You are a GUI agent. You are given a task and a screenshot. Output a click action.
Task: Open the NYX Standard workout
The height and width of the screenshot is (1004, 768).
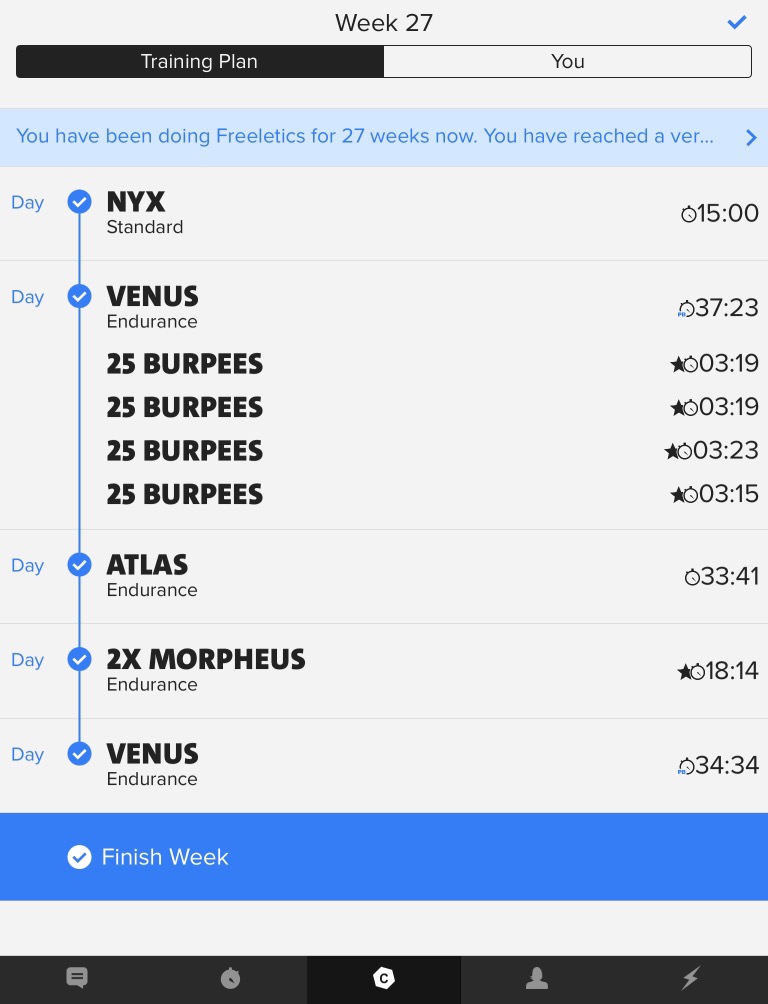(x=384, y=213)
